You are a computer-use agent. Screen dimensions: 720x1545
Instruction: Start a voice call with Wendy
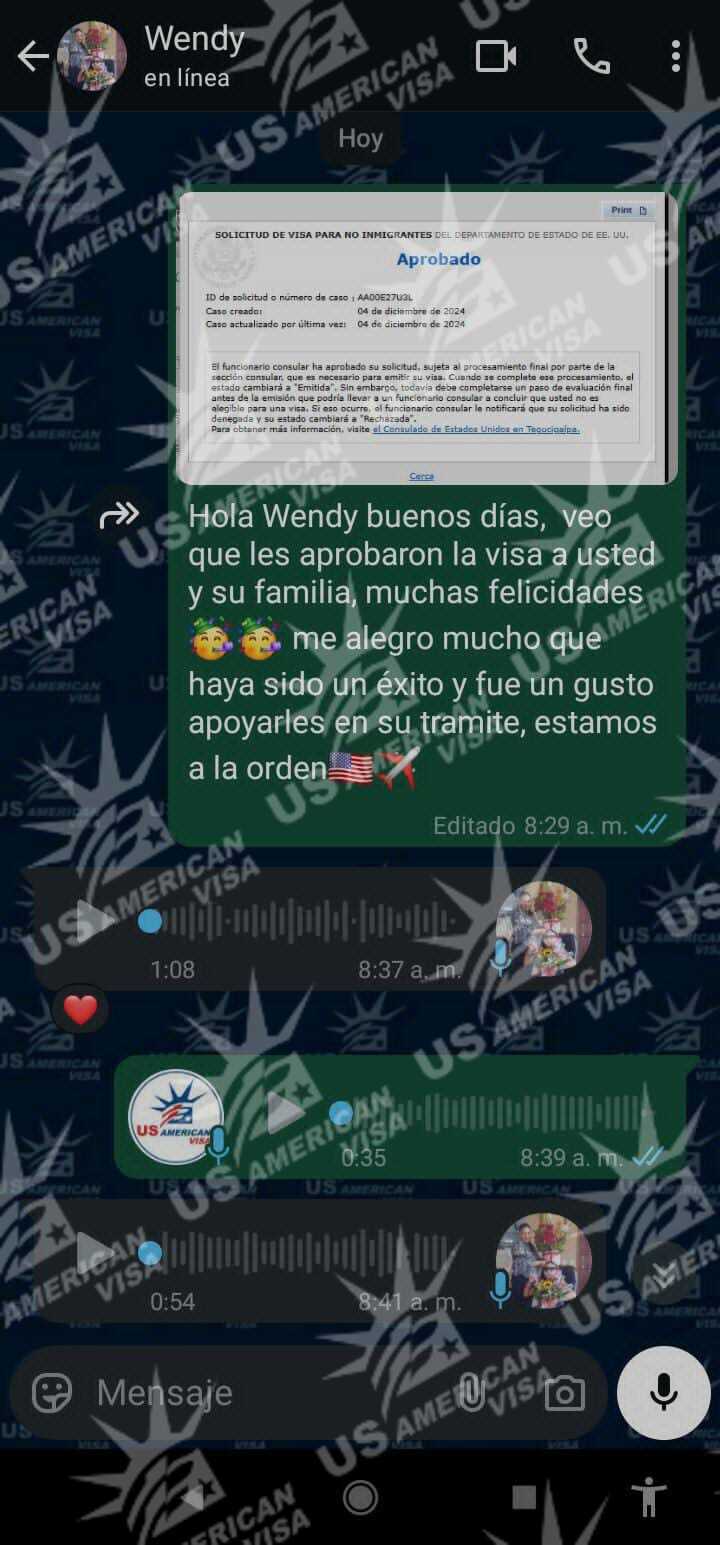click(x=591, y=56)
